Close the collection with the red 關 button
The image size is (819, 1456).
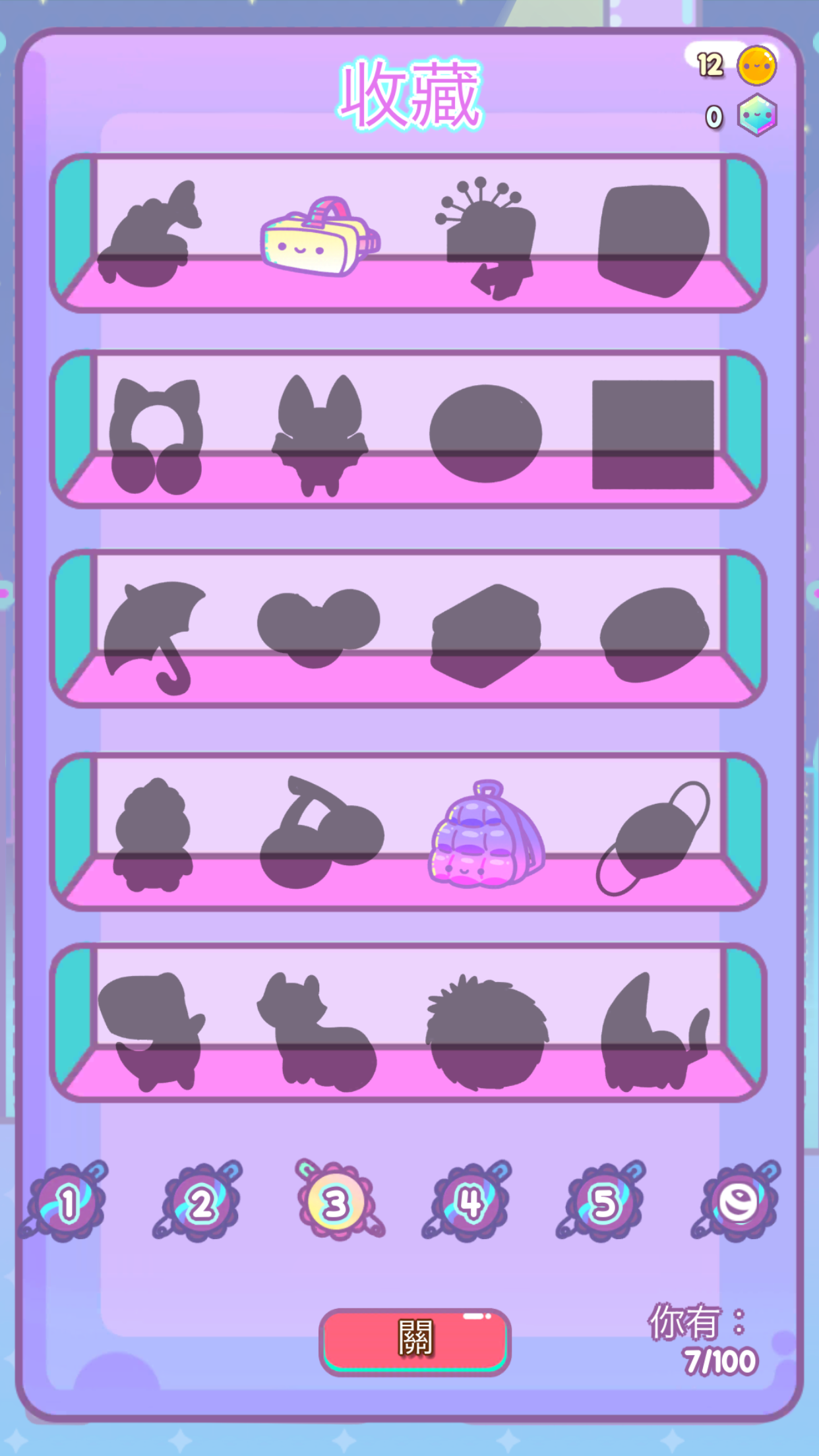[x=415, y=1342]
